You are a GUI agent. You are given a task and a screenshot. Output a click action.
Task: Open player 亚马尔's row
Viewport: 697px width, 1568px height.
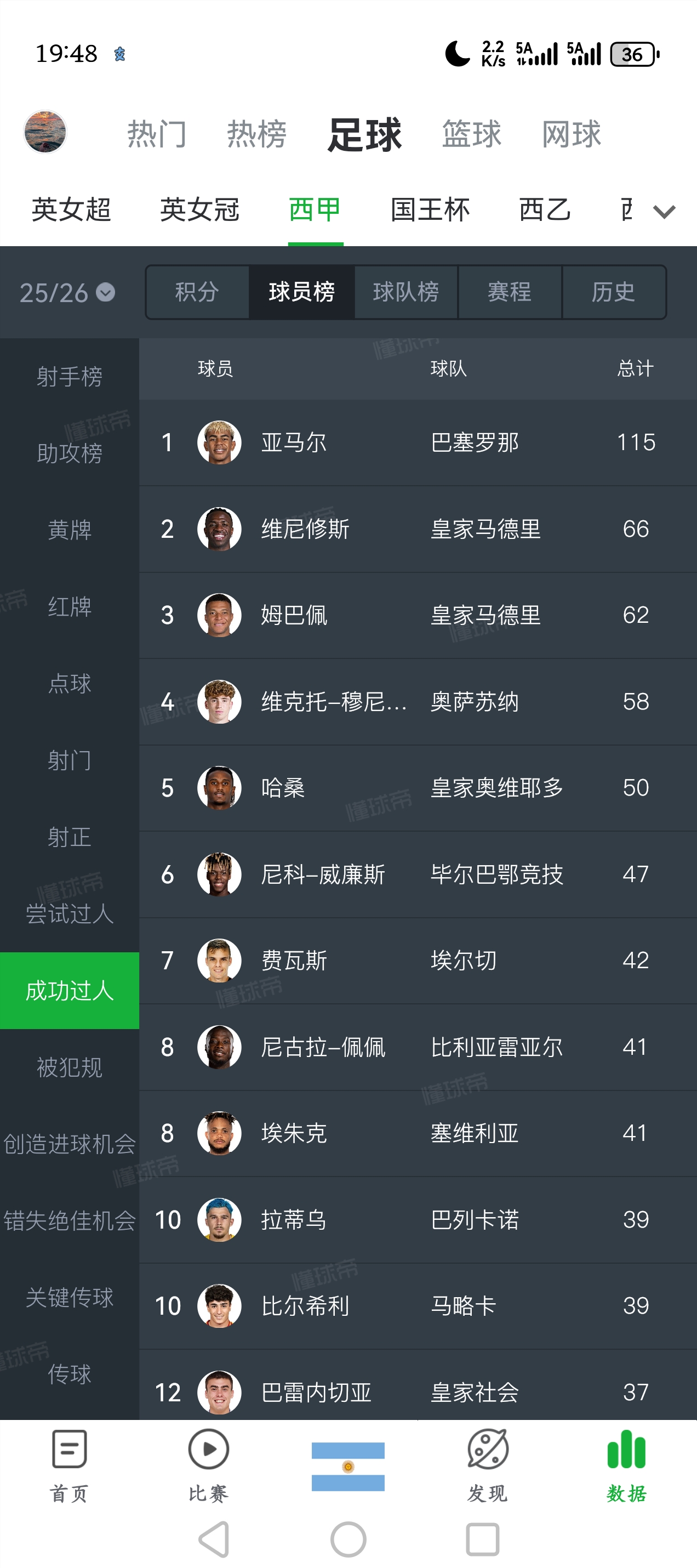(417, 442)
